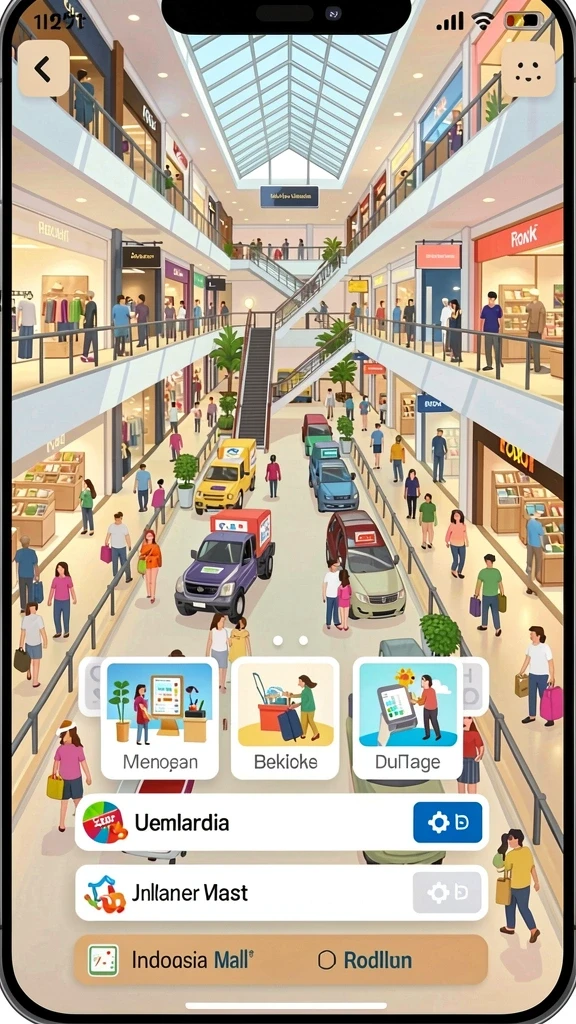Go back with the arrow button
This screenshot has width=576, height=1024.
pos(44,69)
